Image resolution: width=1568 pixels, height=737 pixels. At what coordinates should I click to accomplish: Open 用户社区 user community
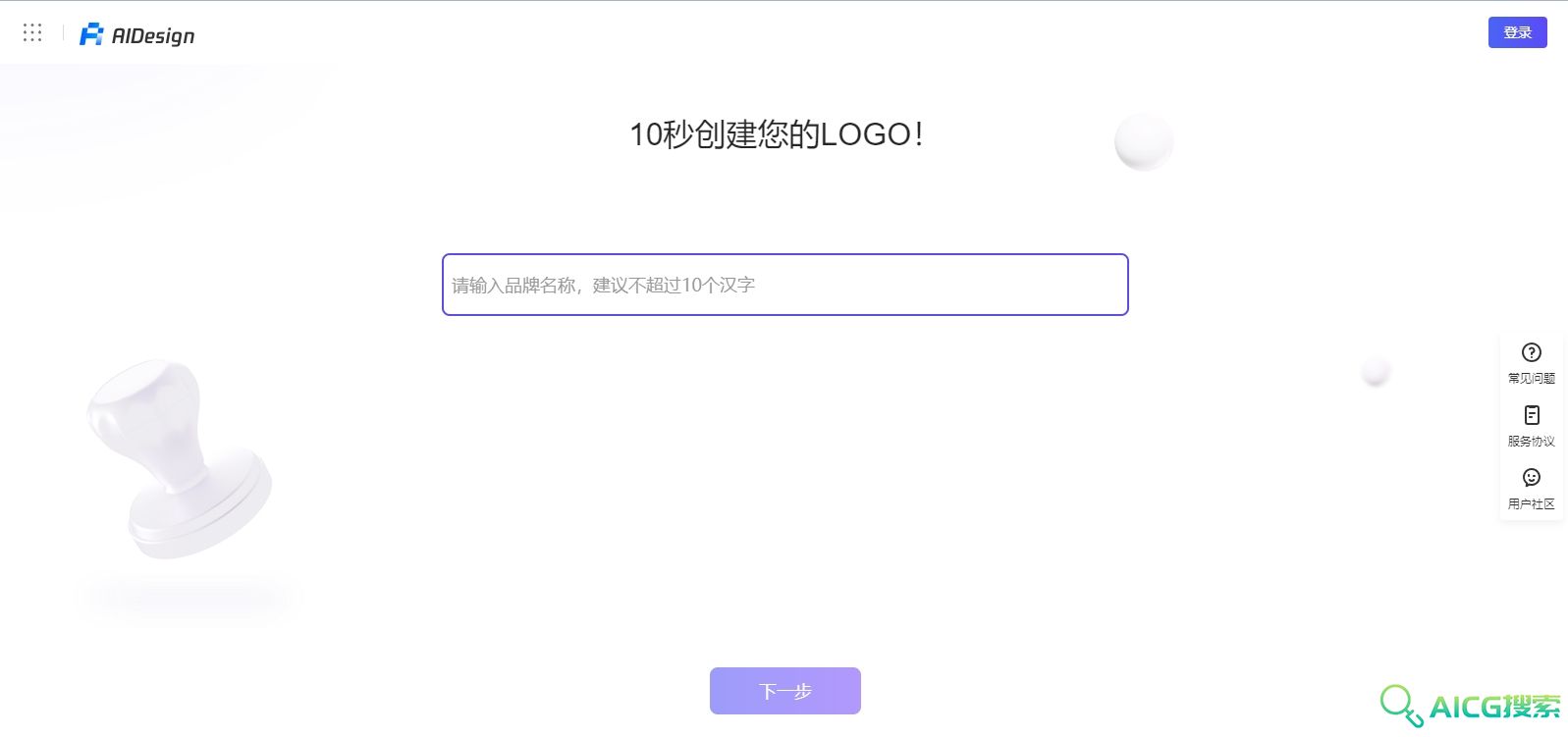pyautogui.click(x=1531, y=488)
